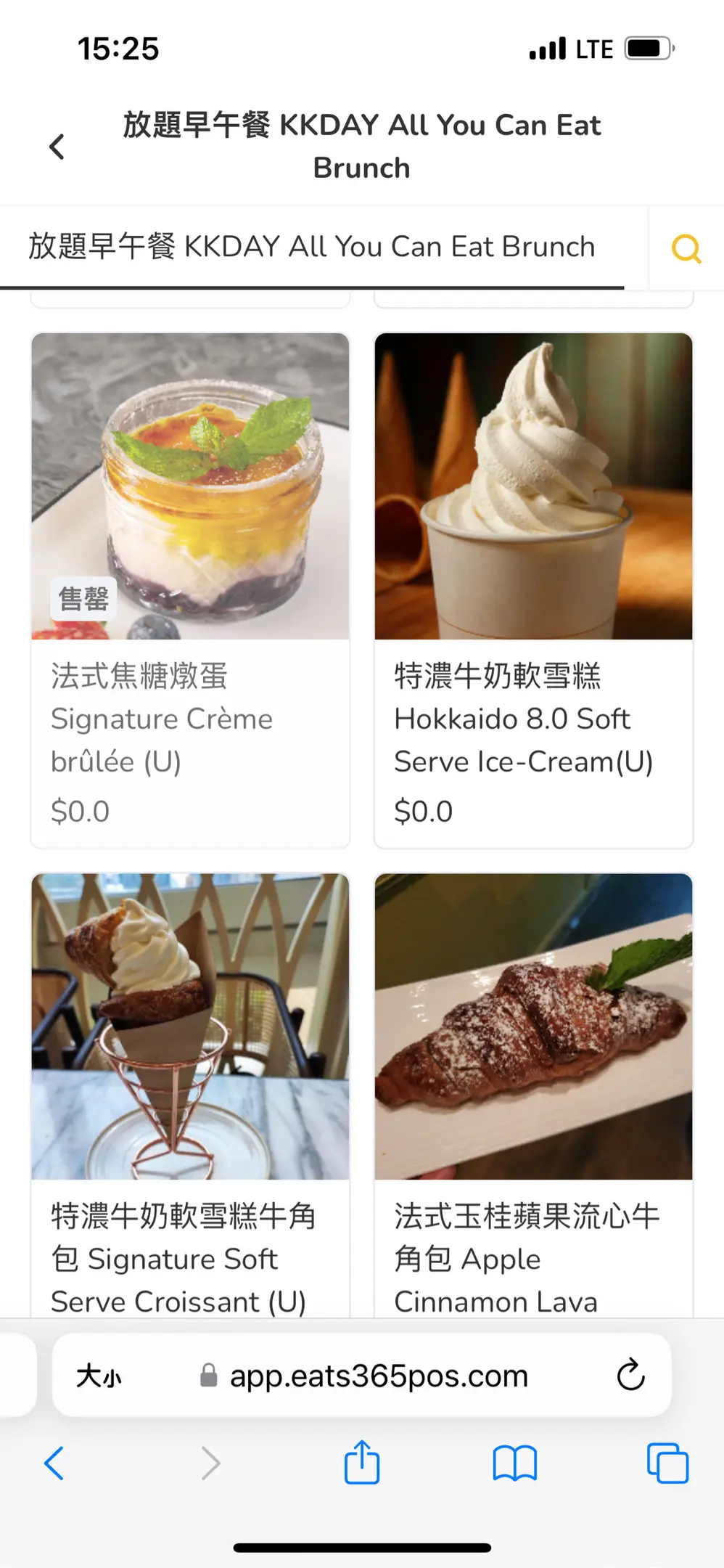Select the KKDAY All You Can Eat Brunch tab
Image resolution: width=724 pixels, height=1568 pixels.
(312, 247)
